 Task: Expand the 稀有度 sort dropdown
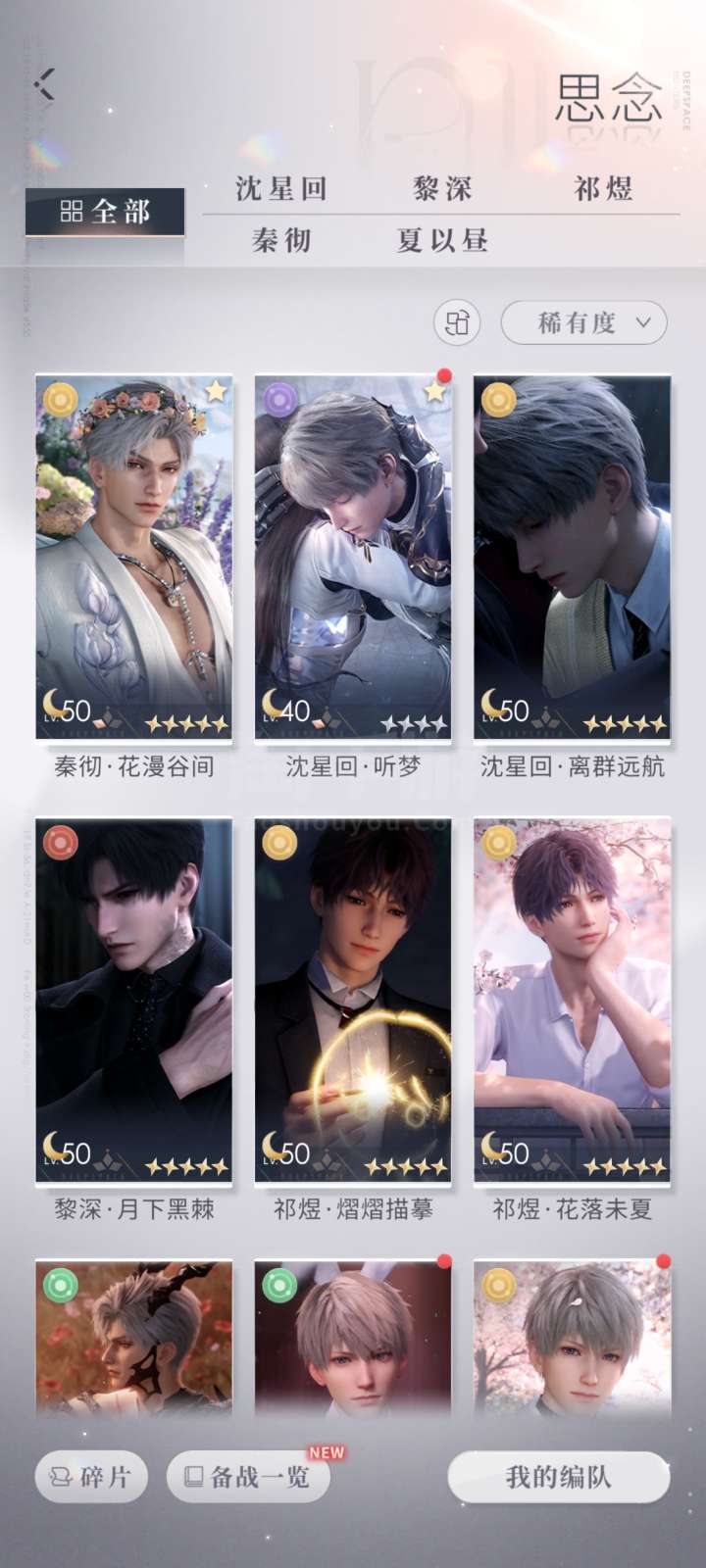(x=584, y=322)
